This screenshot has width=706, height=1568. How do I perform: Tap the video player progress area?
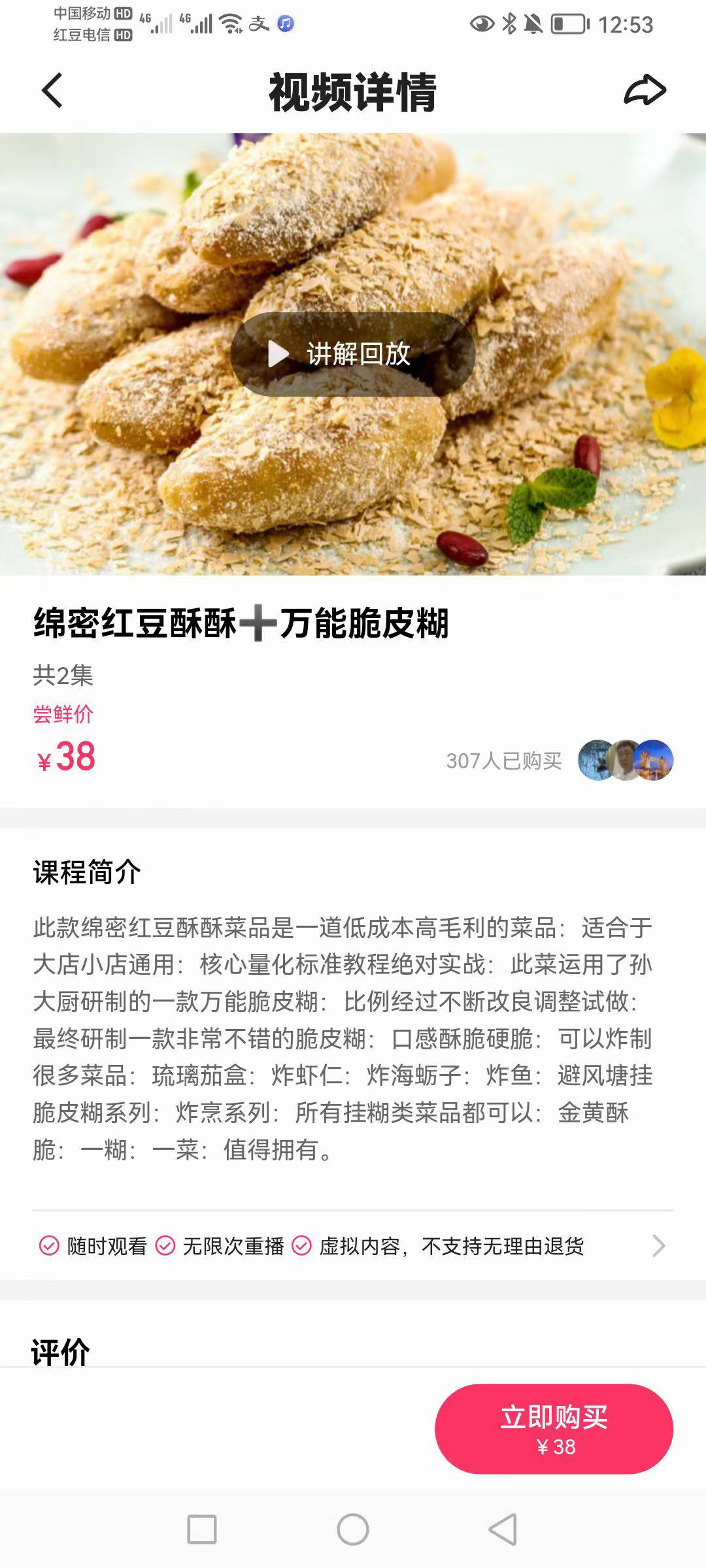pos(353,555)
